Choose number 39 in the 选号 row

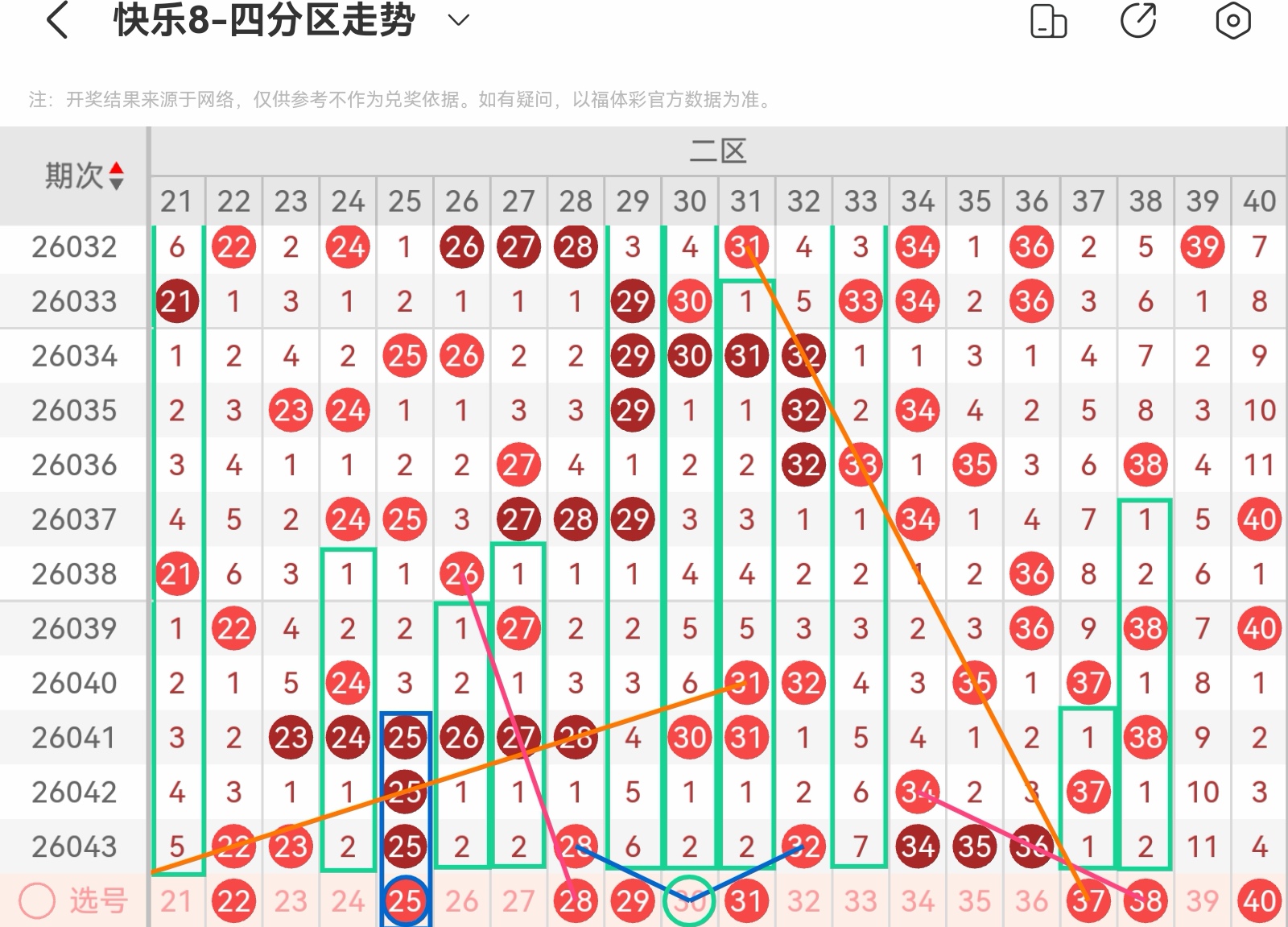(x=1203, y=901)
